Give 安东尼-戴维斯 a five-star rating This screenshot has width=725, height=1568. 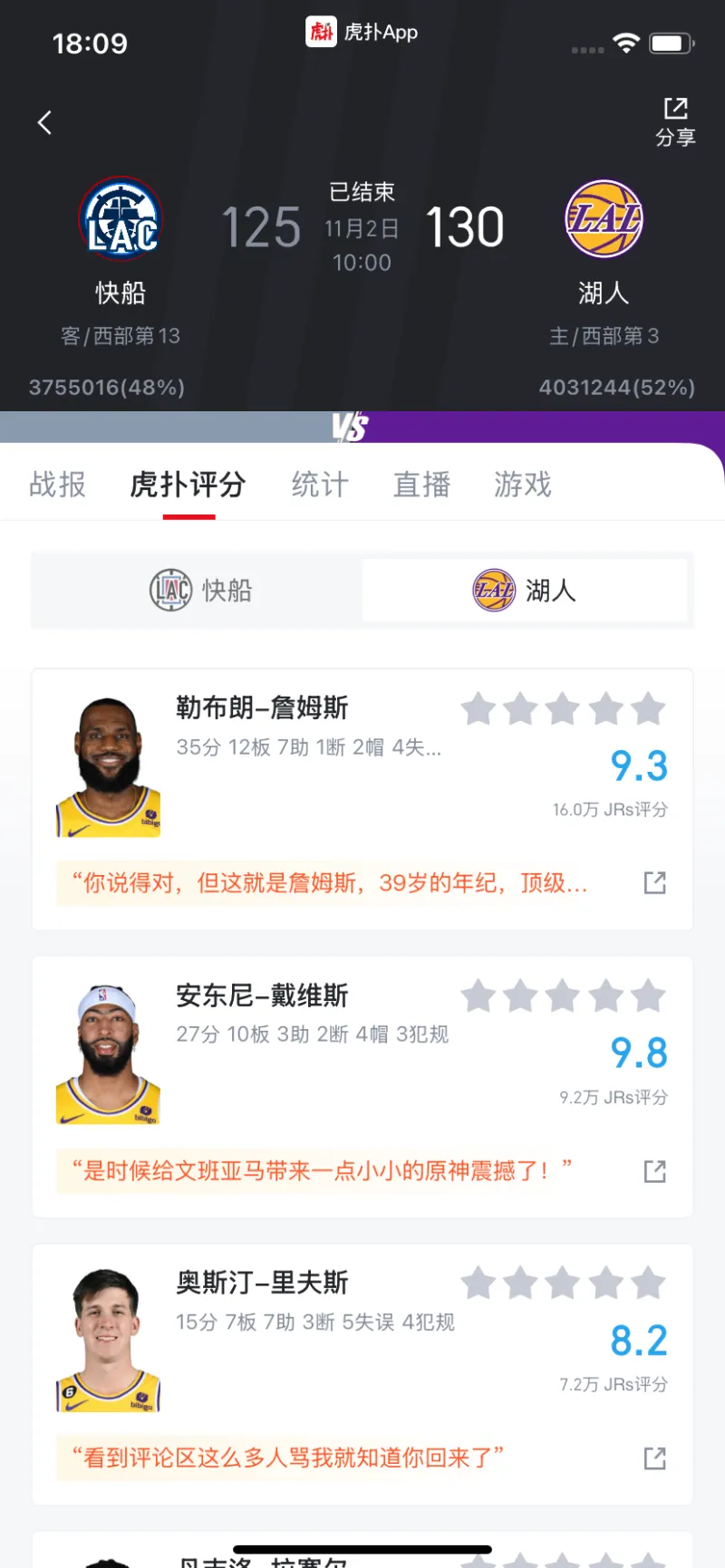tap(648, 997)
